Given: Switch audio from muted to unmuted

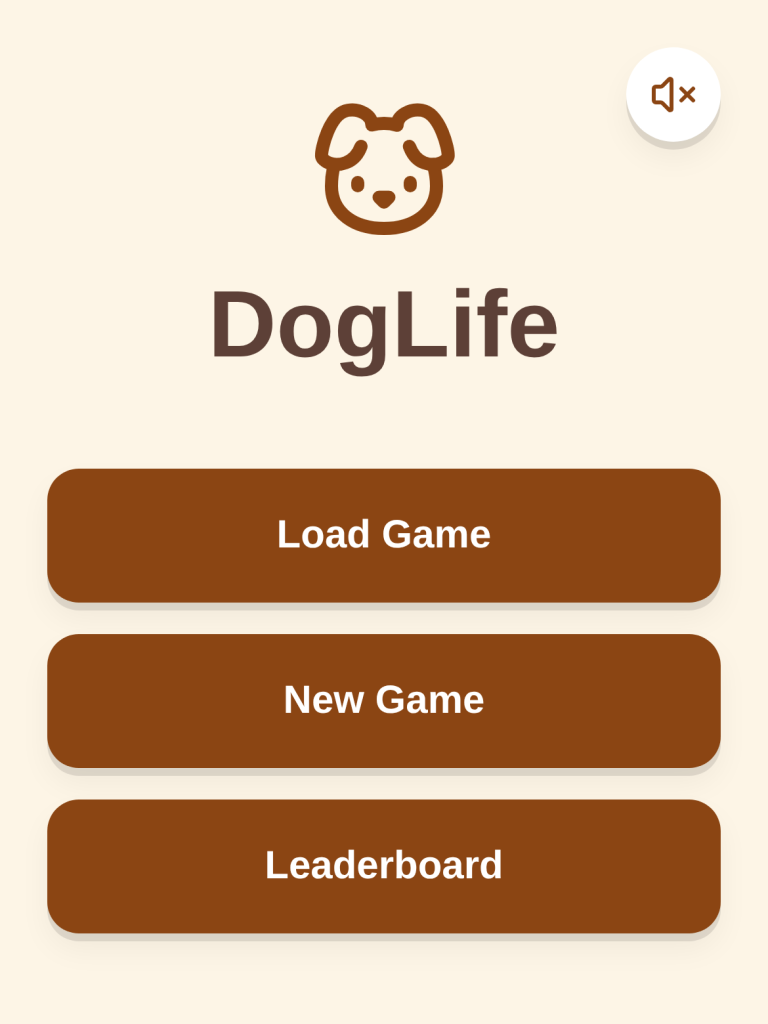Looking at the screenshot, I should coord(672,93).
